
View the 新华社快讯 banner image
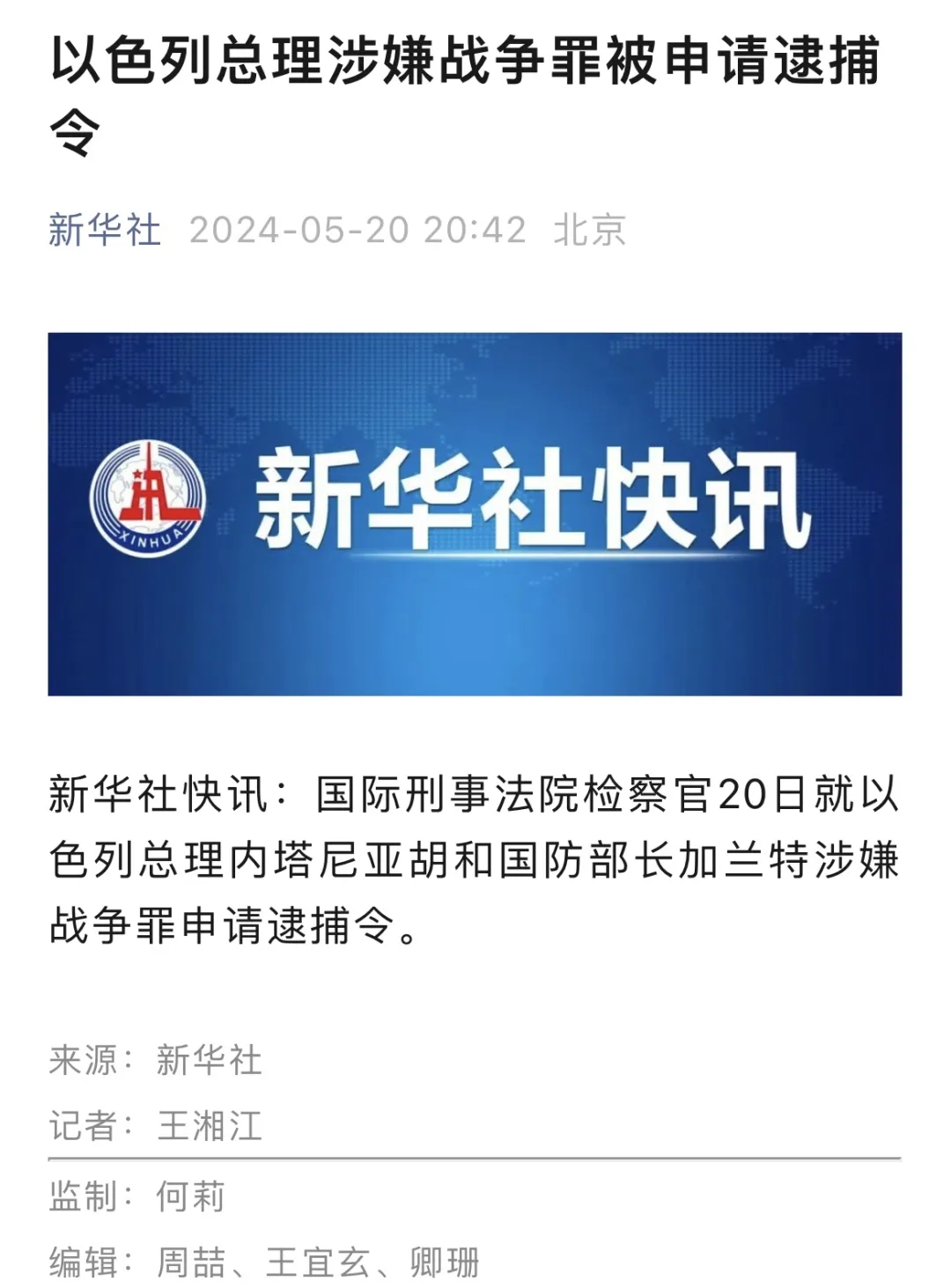(x=475, y=514)
